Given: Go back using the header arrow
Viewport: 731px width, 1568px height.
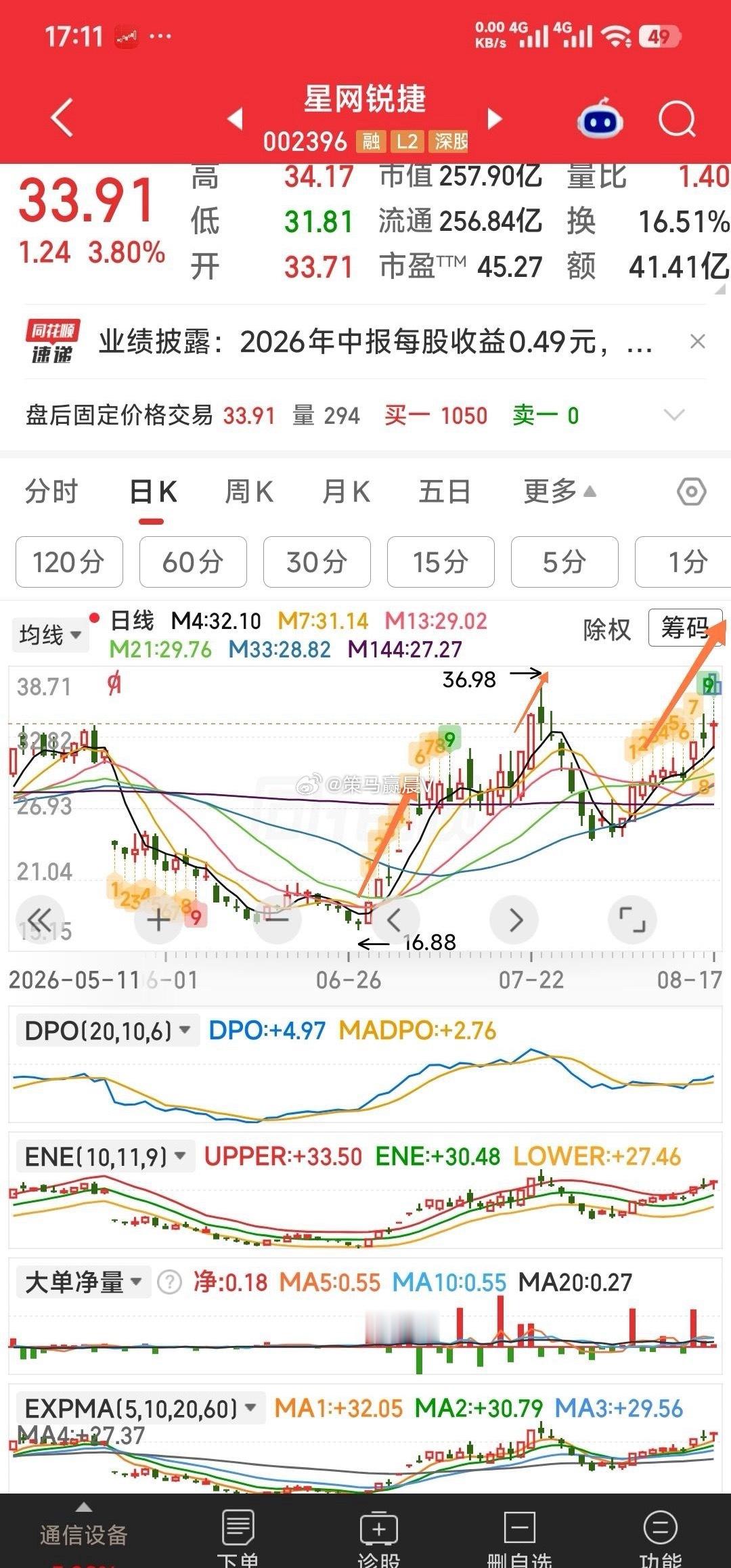Looking at the screenshot, I should coord(62,118).
